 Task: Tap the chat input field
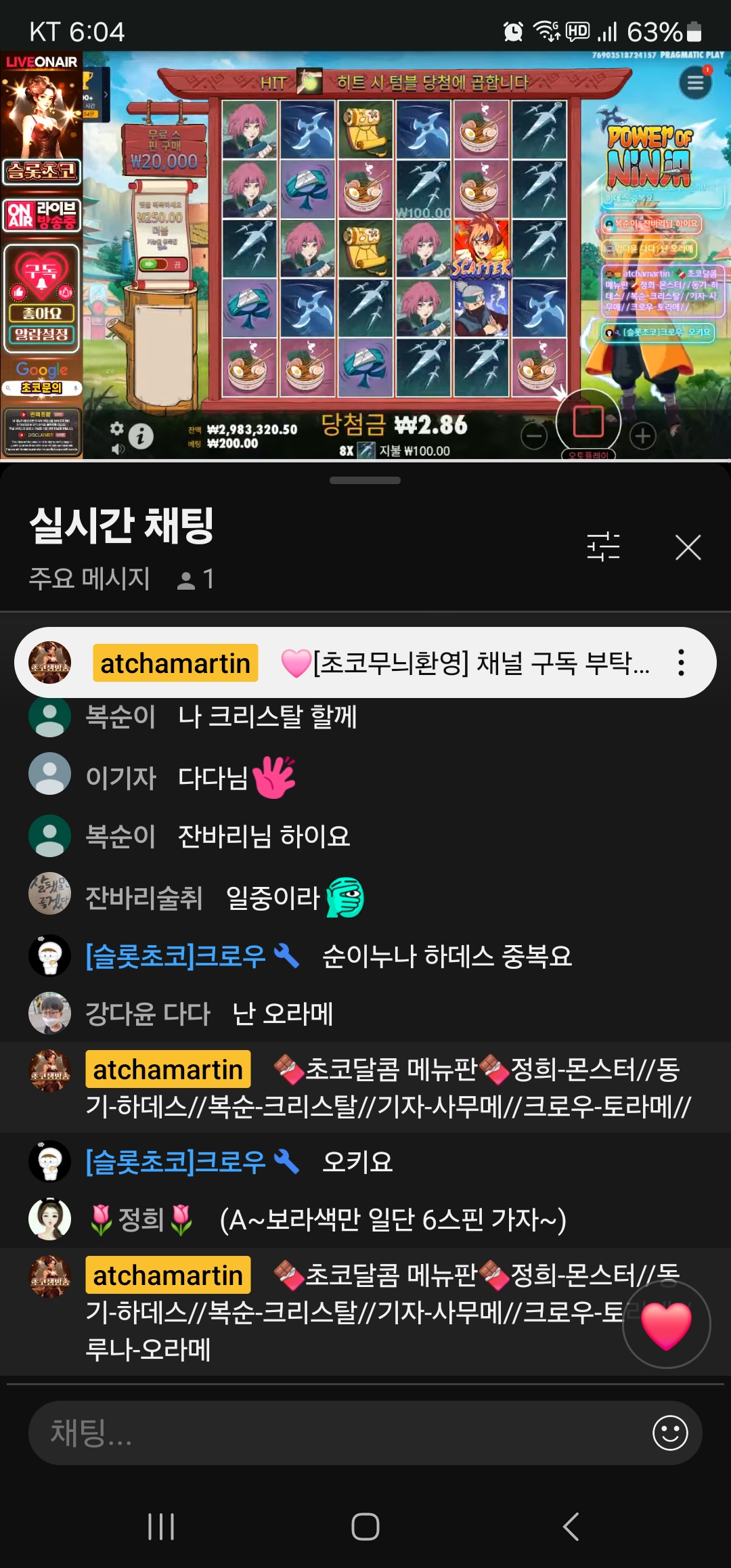click(338, 1433)
